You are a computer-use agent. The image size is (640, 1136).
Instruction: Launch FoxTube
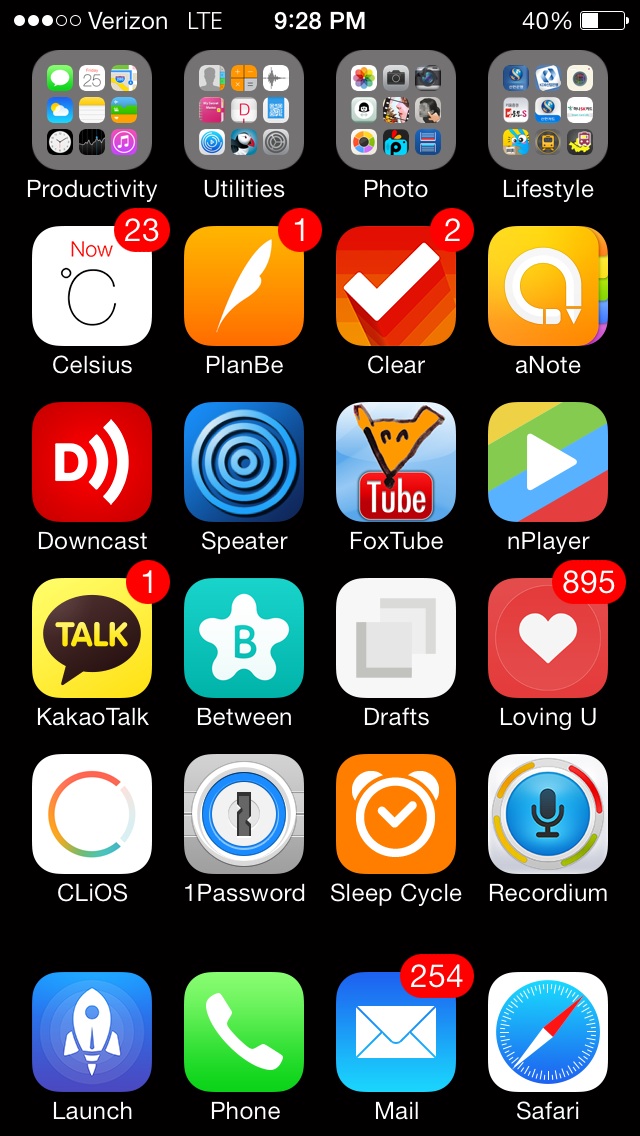(x=396, y=462)
